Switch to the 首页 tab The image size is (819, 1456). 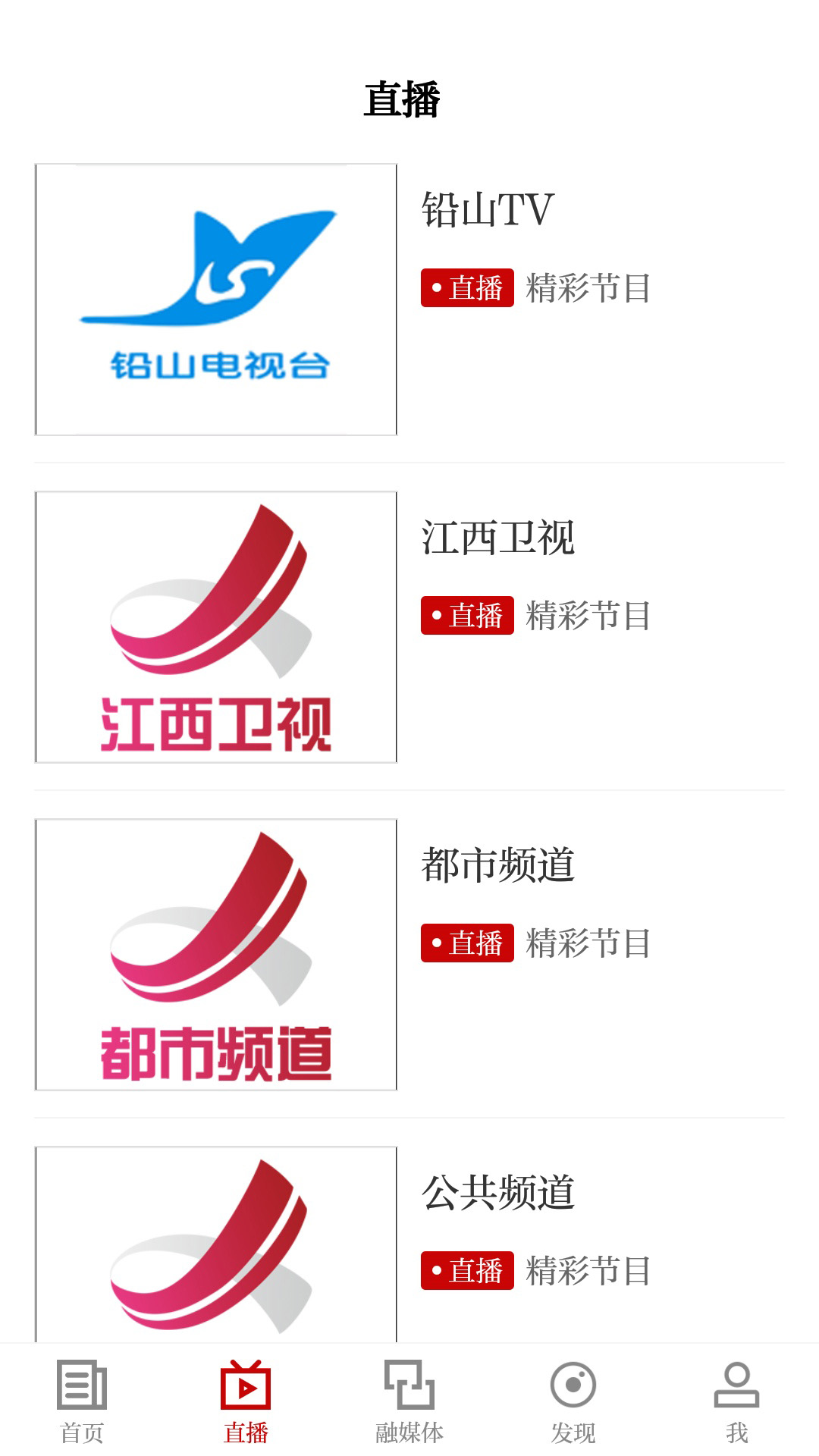(x=82, y=1401)
